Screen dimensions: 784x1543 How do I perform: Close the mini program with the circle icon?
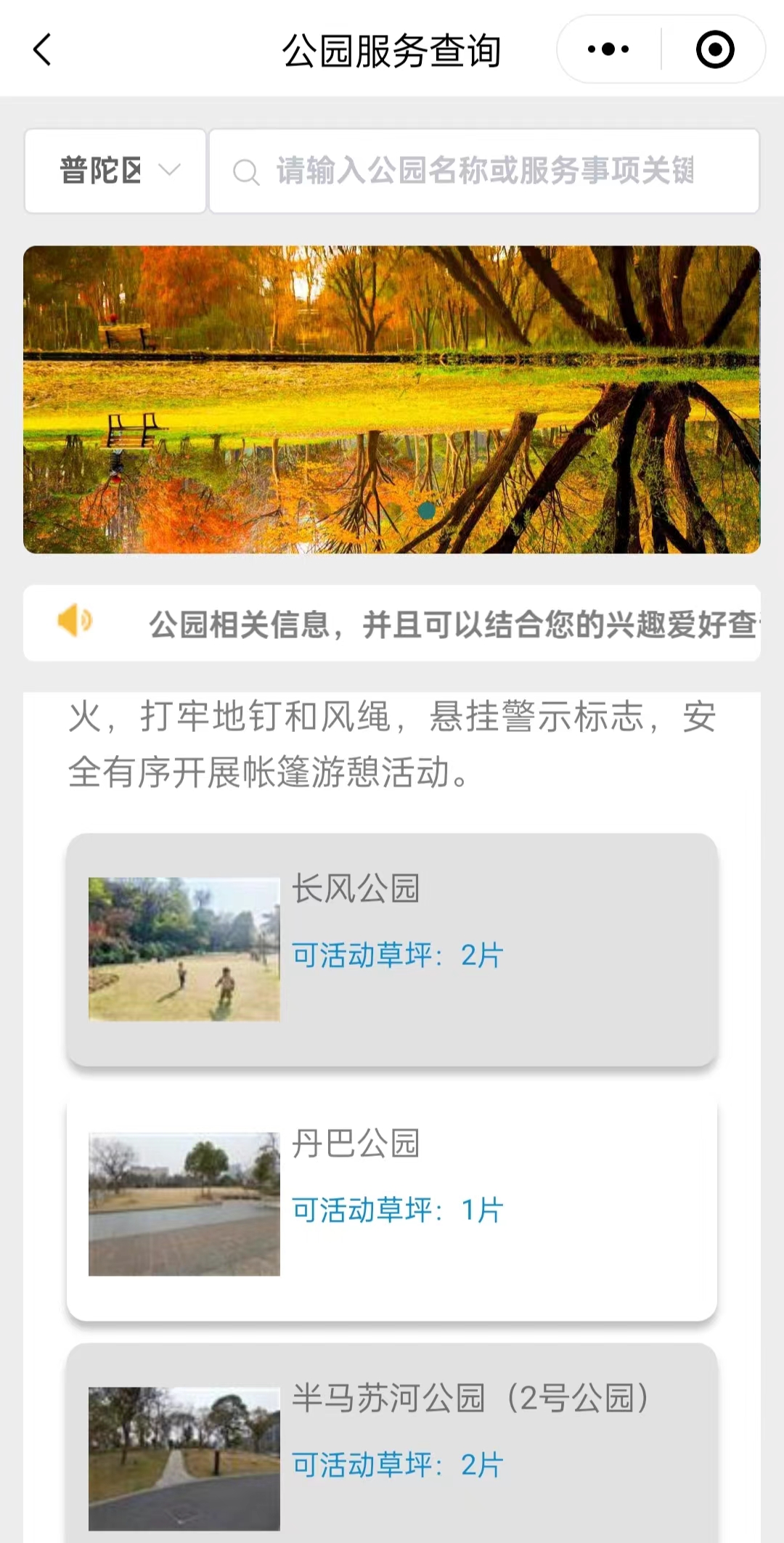[715, 49]
